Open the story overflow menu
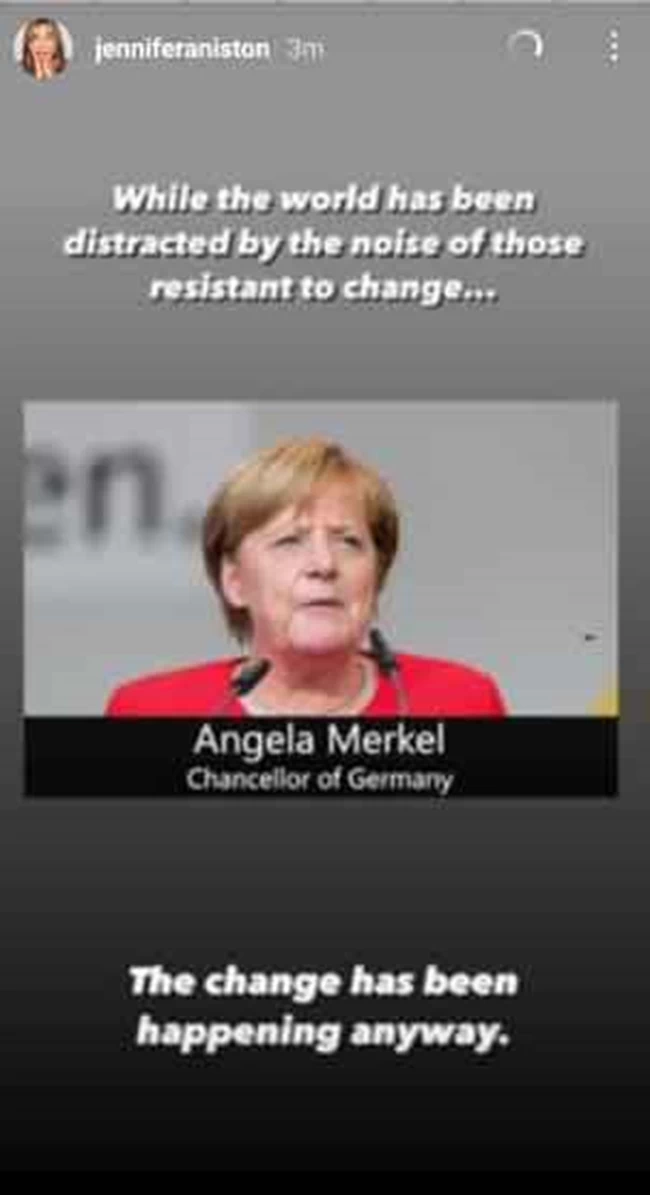The height and width of the screenshot is (1195, 650). [612, 46]
